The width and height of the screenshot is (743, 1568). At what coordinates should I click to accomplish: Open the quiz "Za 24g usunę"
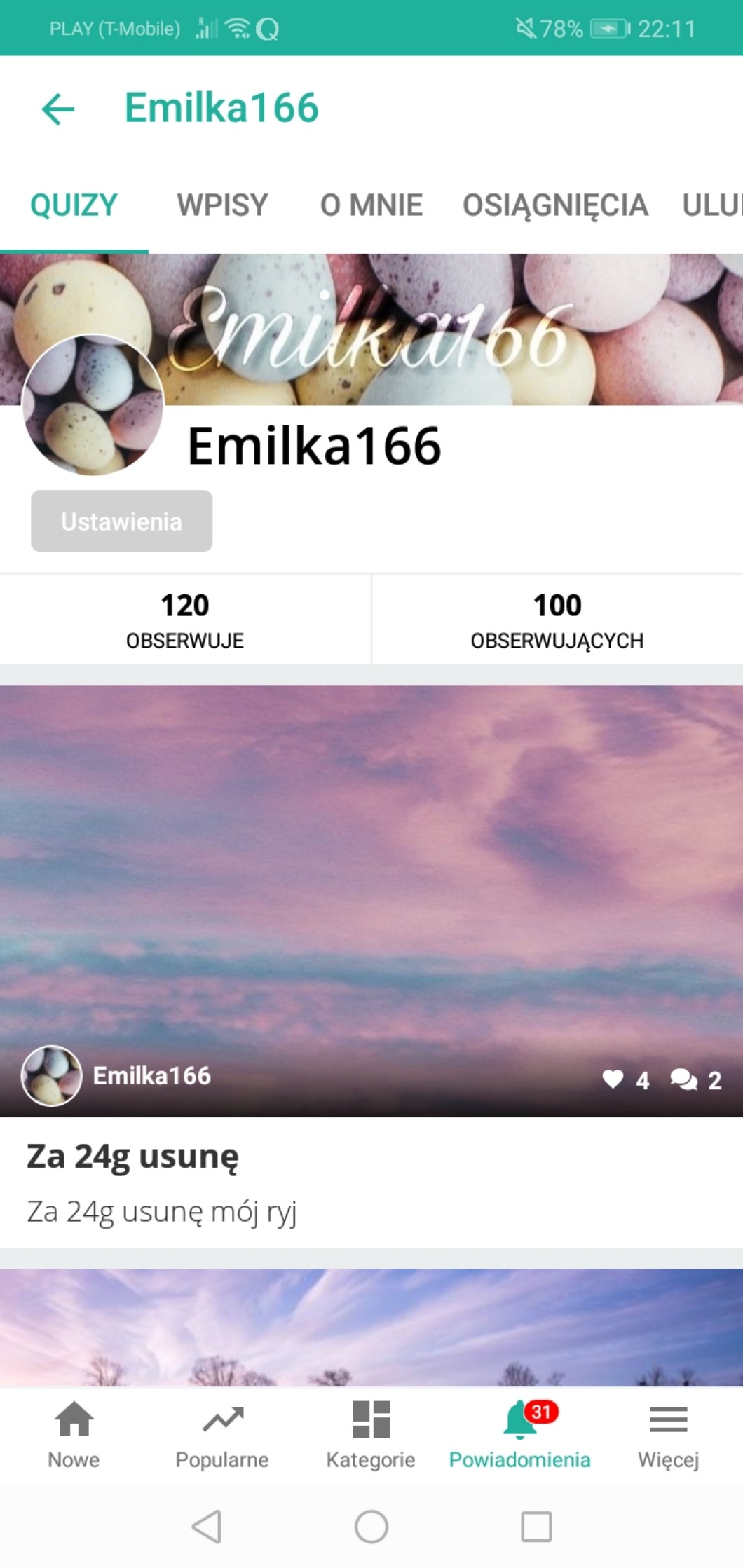132,1157
